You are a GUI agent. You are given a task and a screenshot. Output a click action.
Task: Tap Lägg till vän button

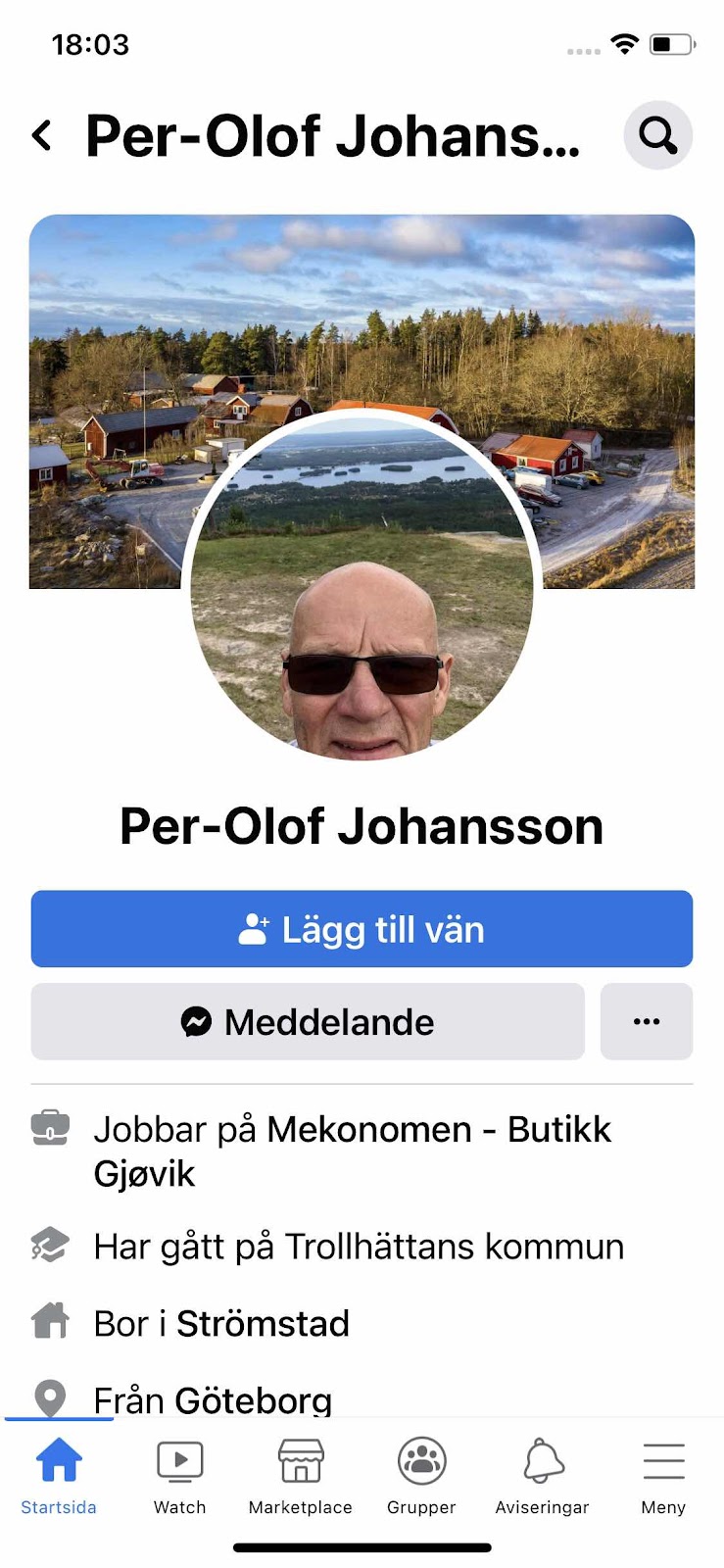click(362, 929)
